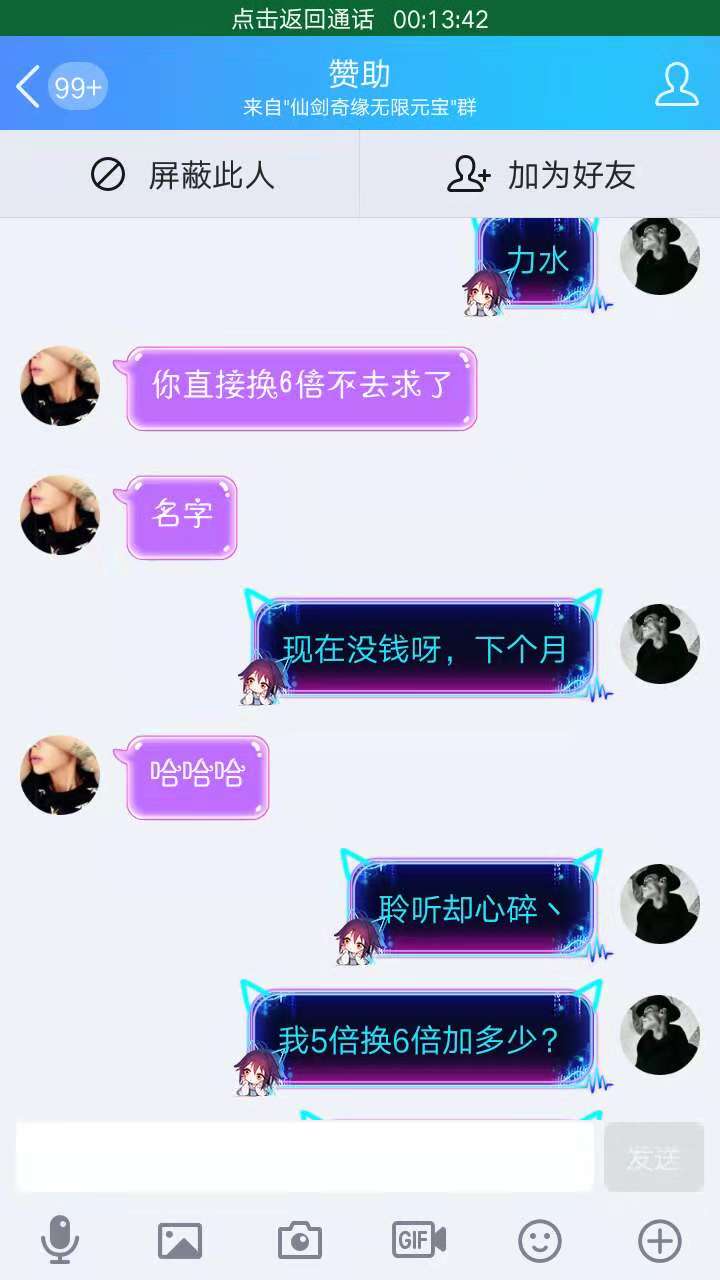Open the avatar beside 你直接换6倍不去求了

[60, 386]
